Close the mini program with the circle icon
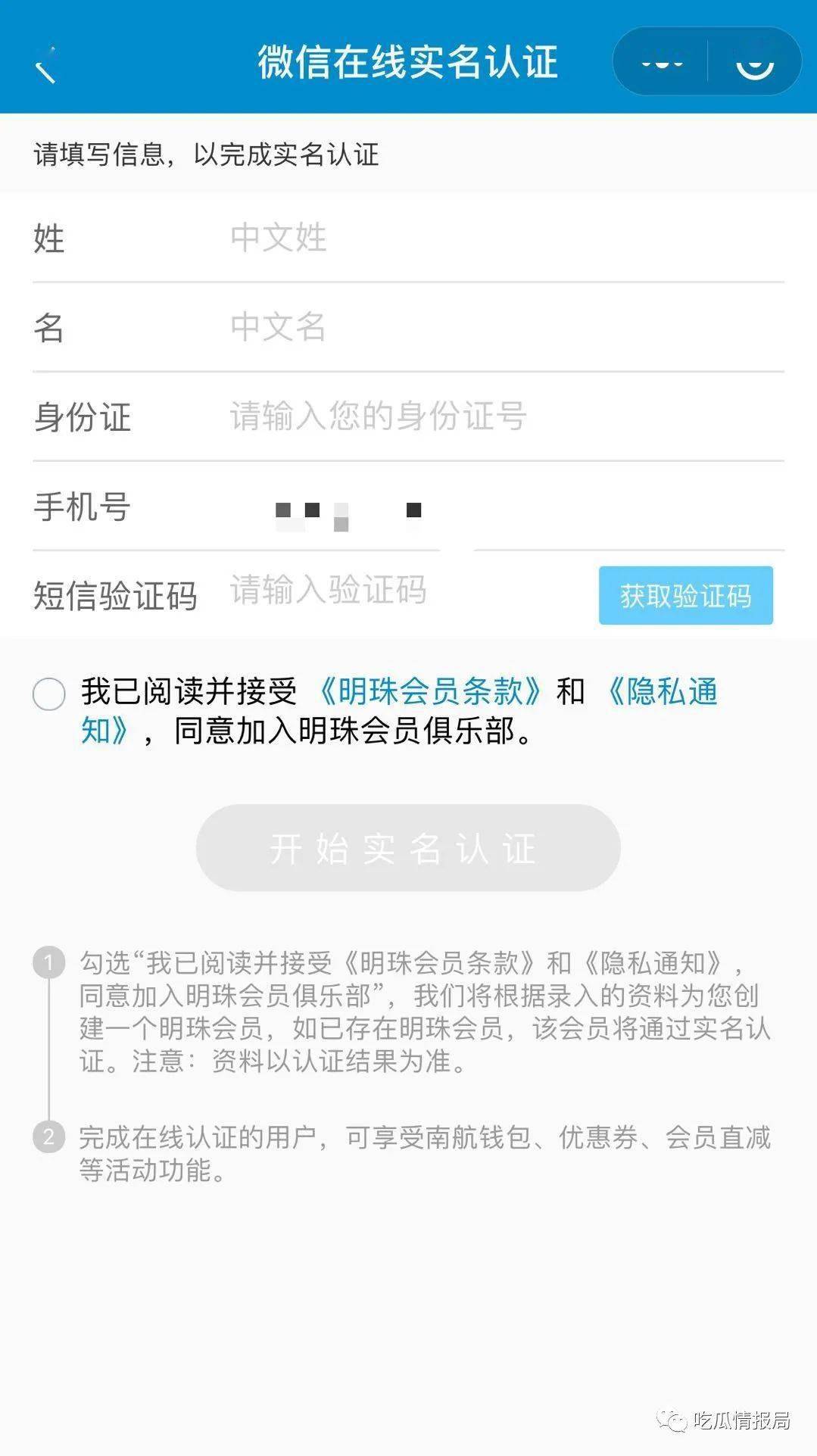 (754, 63)
